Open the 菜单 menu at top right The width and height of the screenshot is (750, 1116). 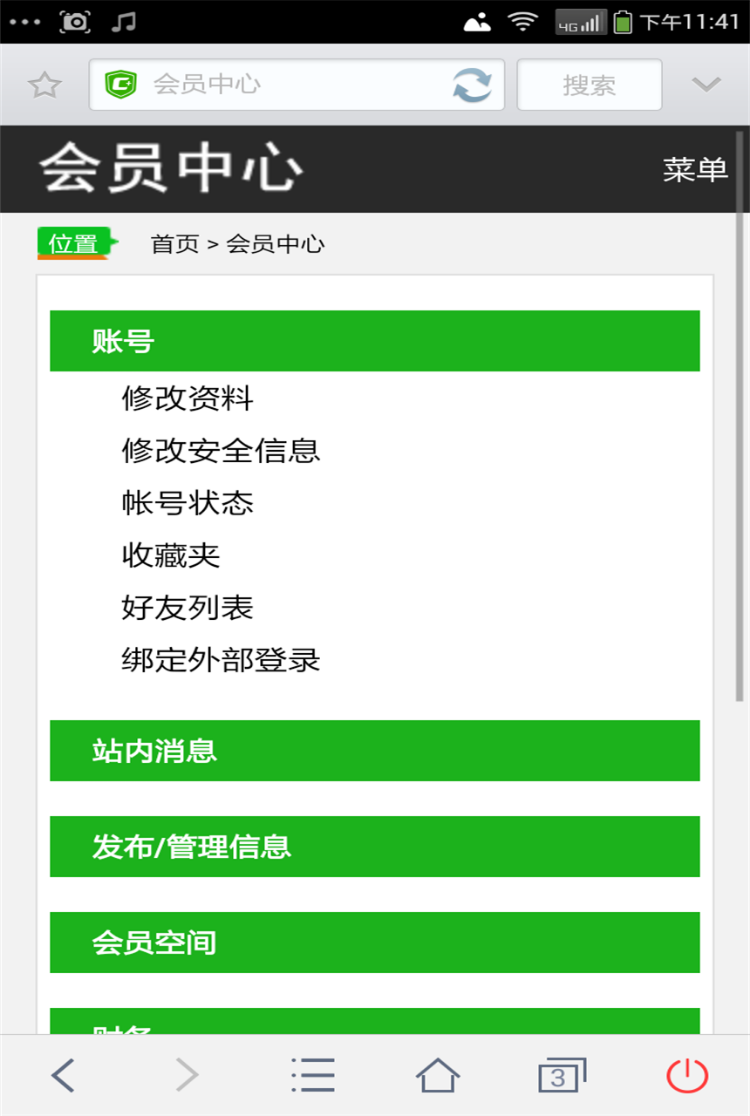click(695, 168)
